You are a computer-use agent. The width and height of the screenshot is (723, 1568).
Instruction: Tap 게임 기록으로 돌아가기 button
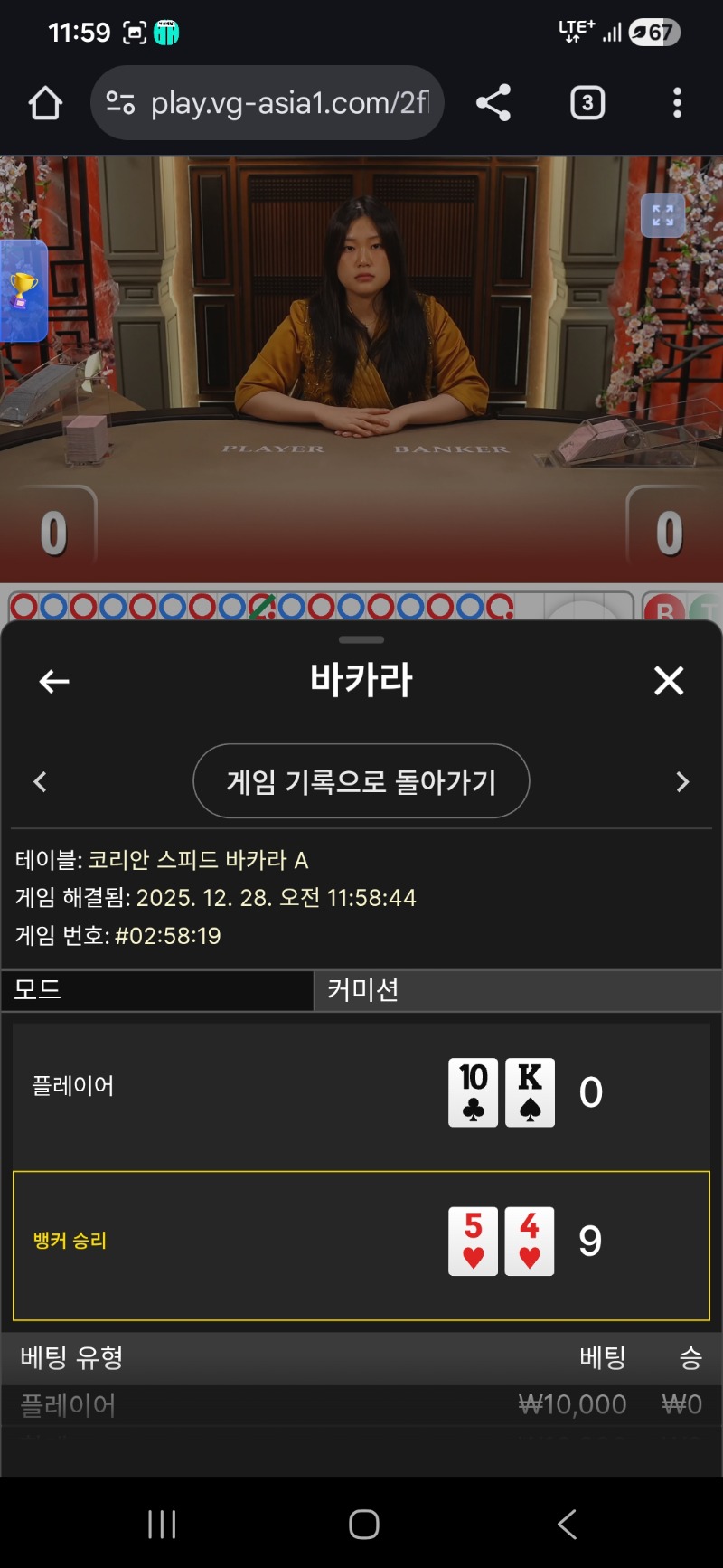click(361, 781)
